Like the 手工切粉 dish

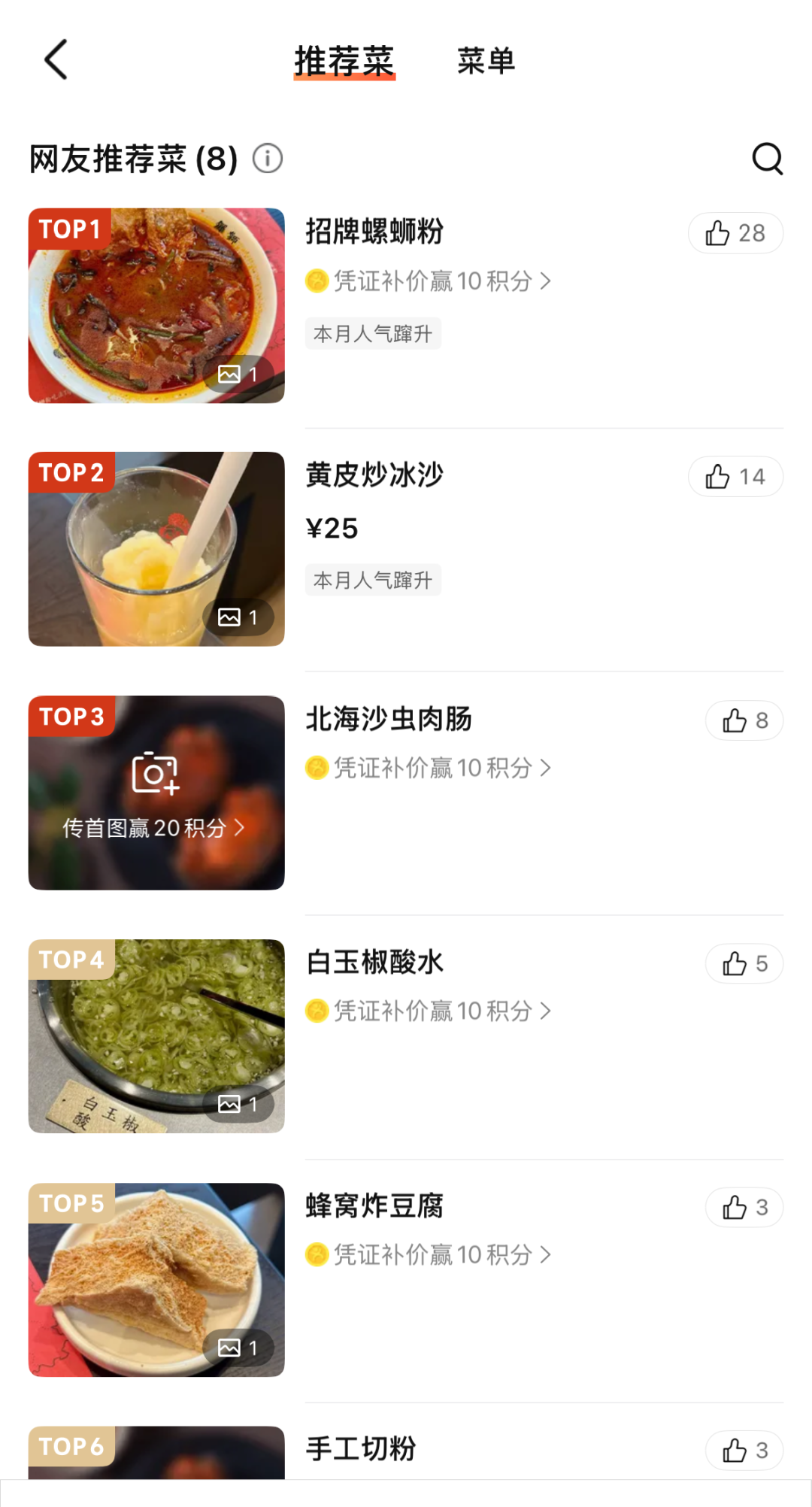(744, 1451)
